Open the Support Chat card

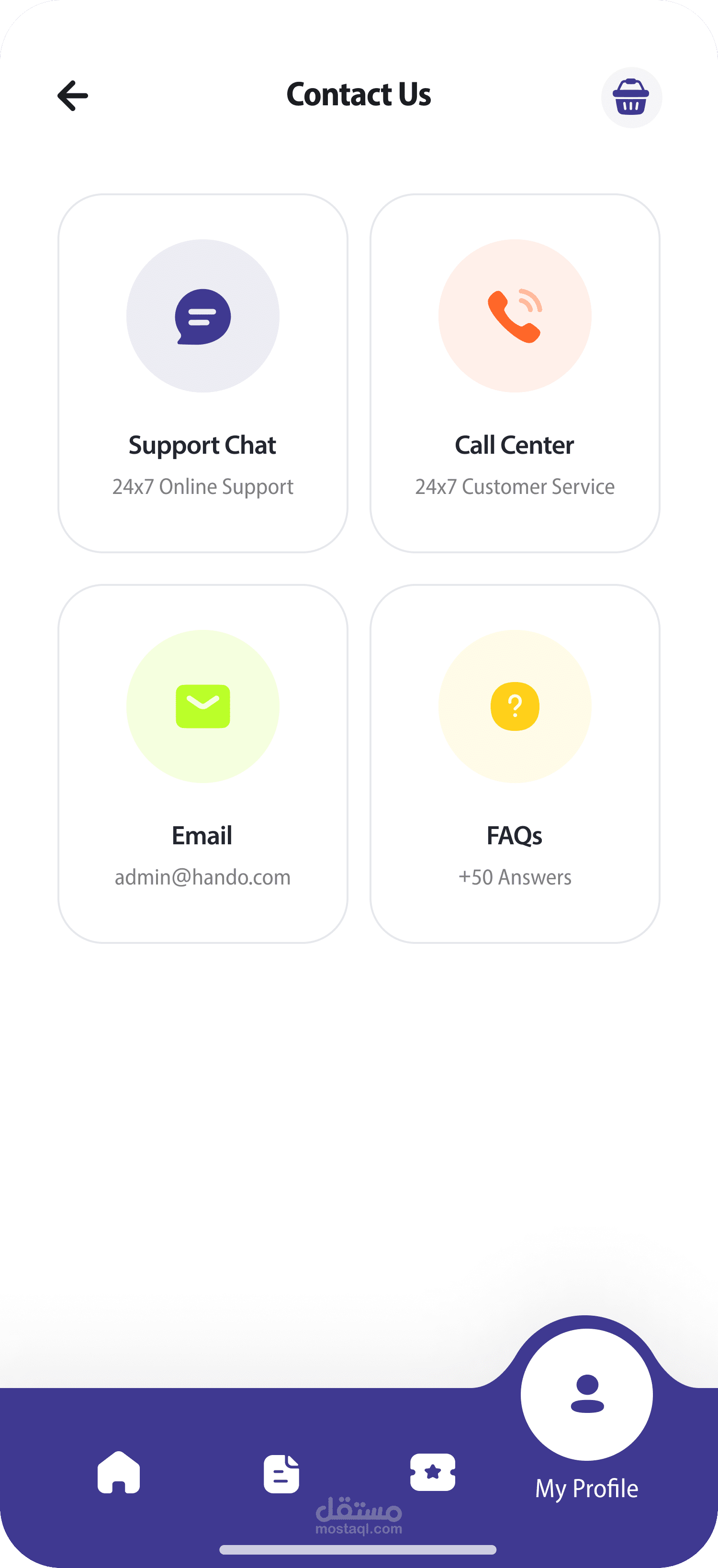click(x=203, y=373)
